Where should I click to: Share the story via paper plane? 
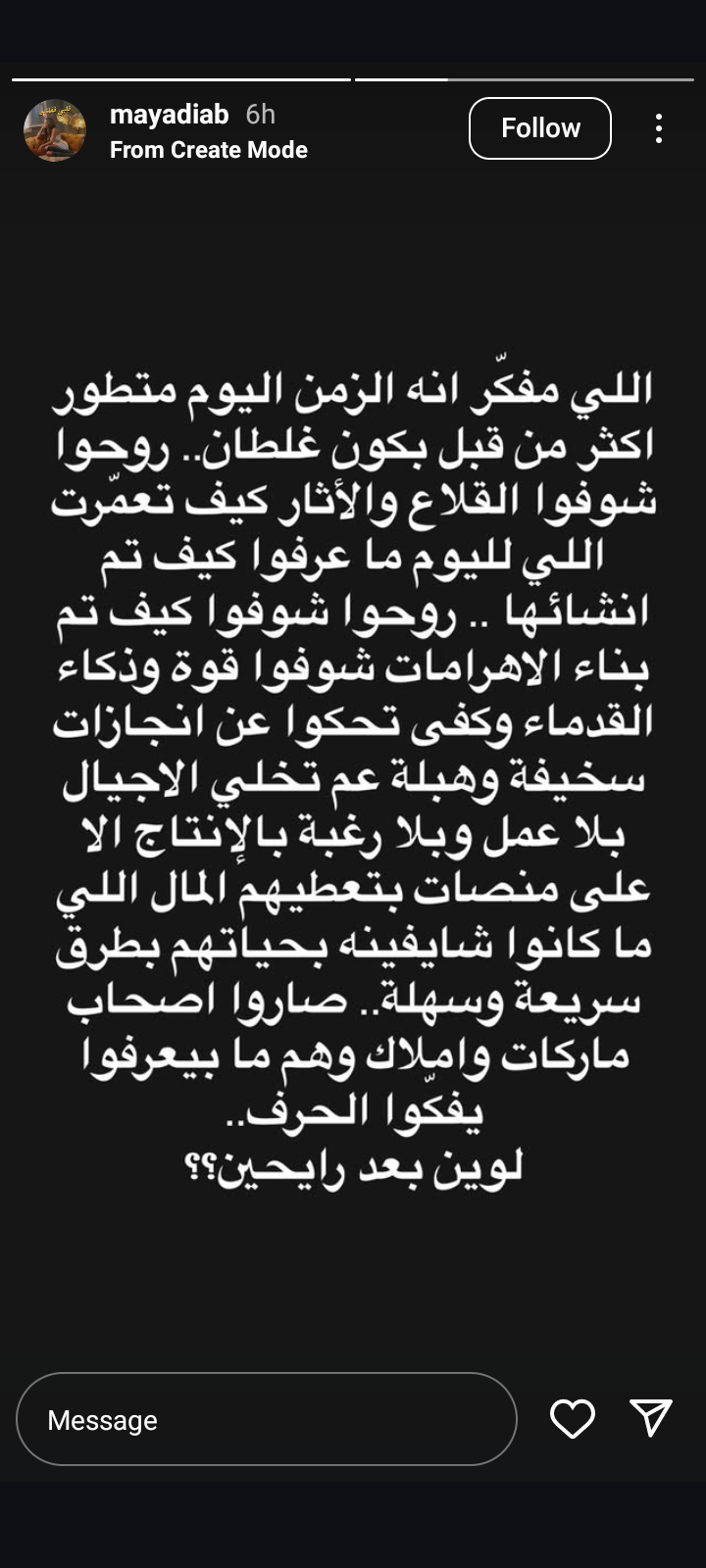651,1417
